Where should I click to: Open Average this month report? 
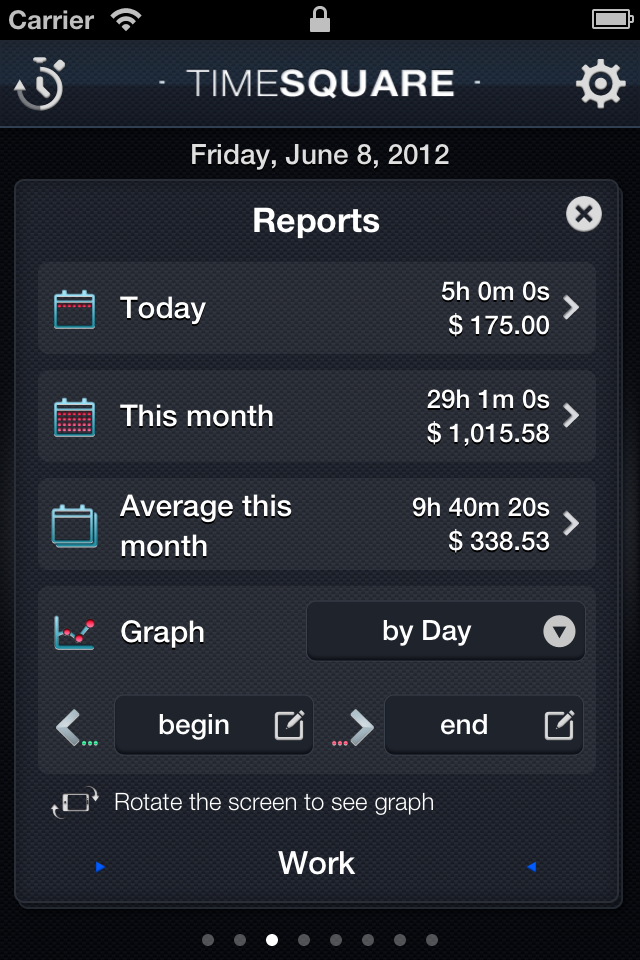click(x=316, y=524)
